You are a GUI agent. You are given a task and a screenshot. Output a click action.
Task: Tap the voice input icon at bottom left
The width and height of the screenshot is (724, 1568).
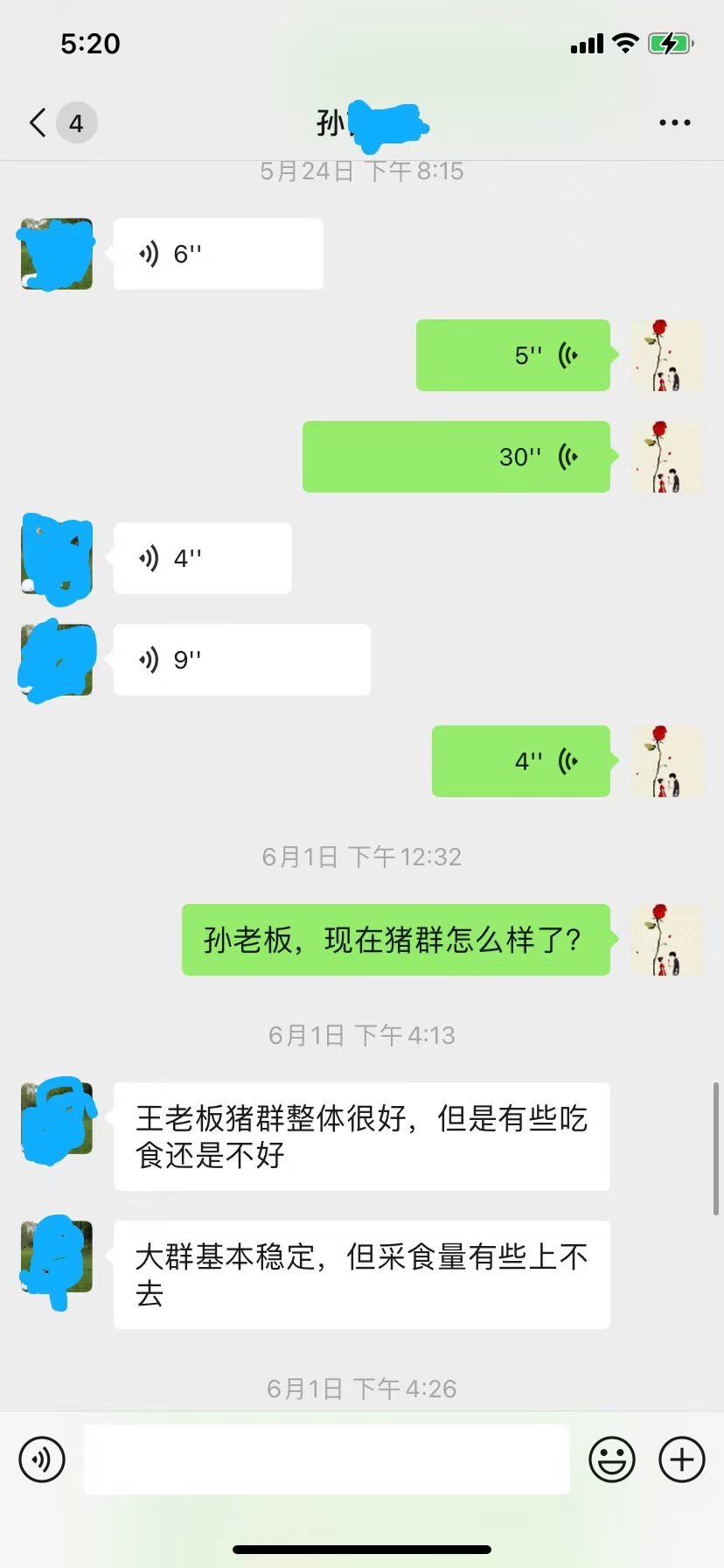point(41,1459)
